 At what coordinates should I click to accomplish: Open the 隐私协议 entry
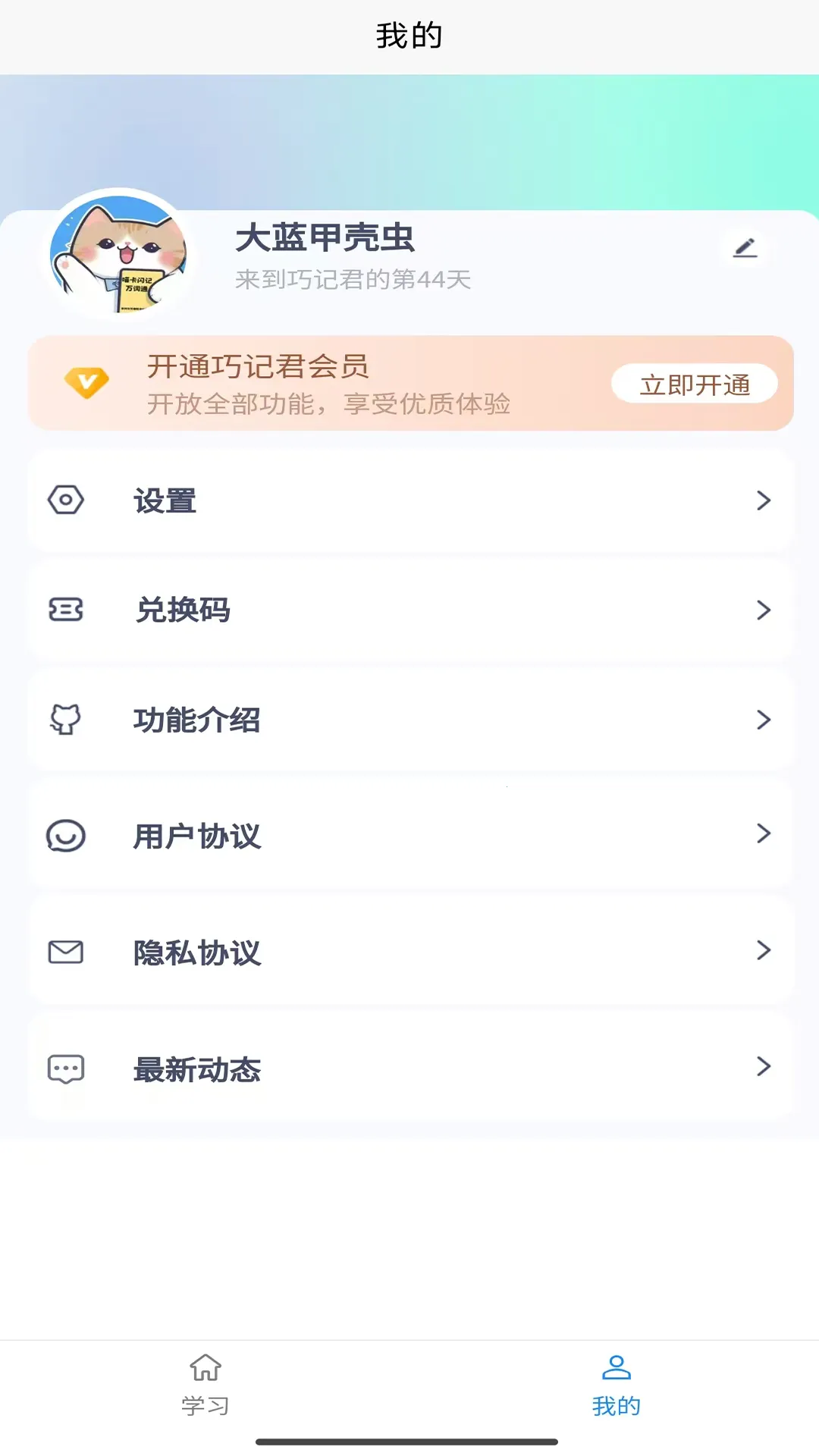click(409, 952)
